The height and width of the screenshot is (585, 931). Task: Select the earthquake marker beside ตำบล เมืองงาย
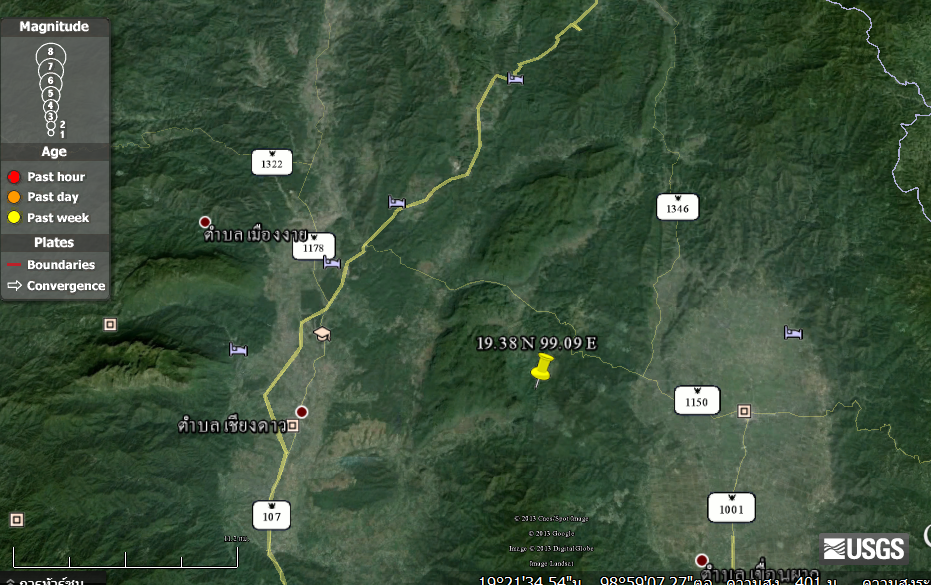click(x=205, y=222)
